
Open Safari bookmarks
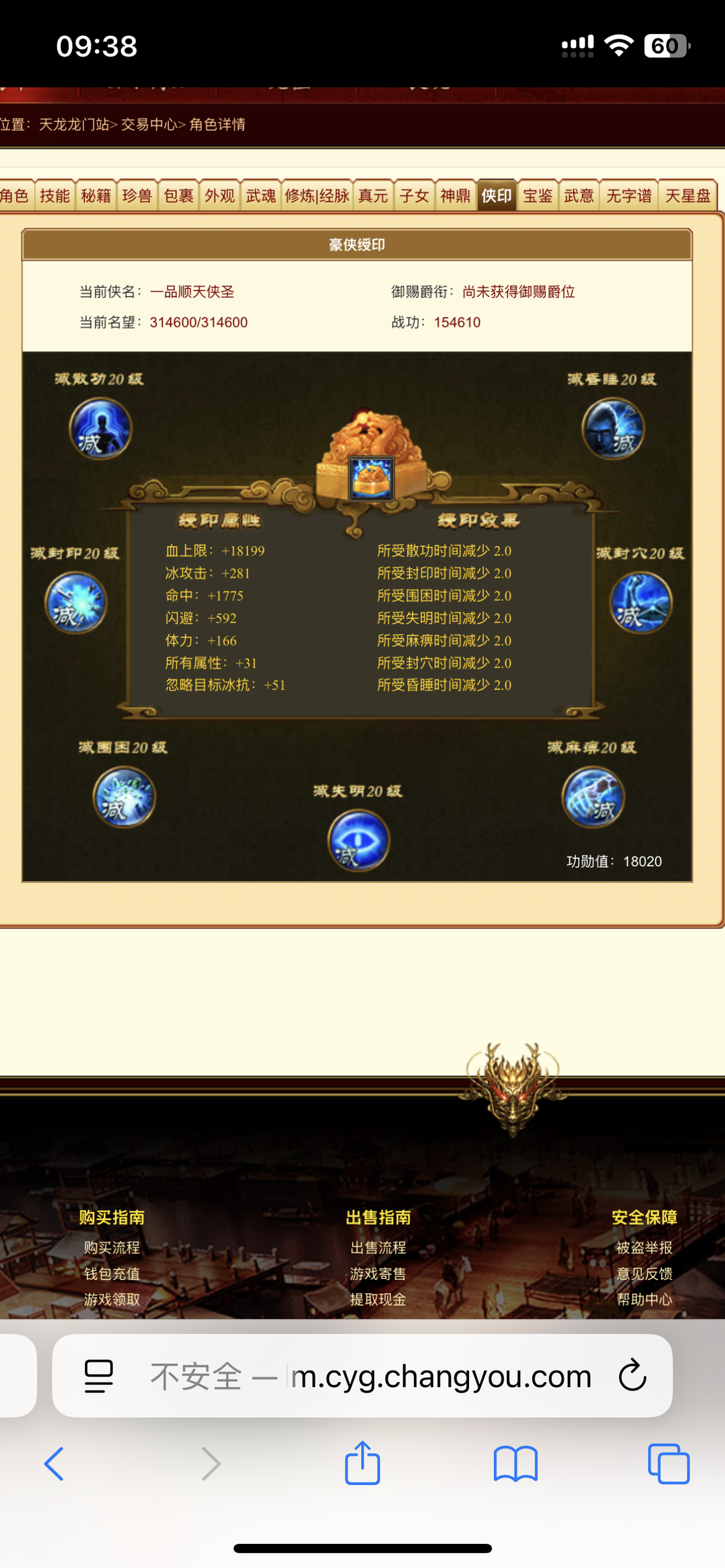pos(515,1464)
